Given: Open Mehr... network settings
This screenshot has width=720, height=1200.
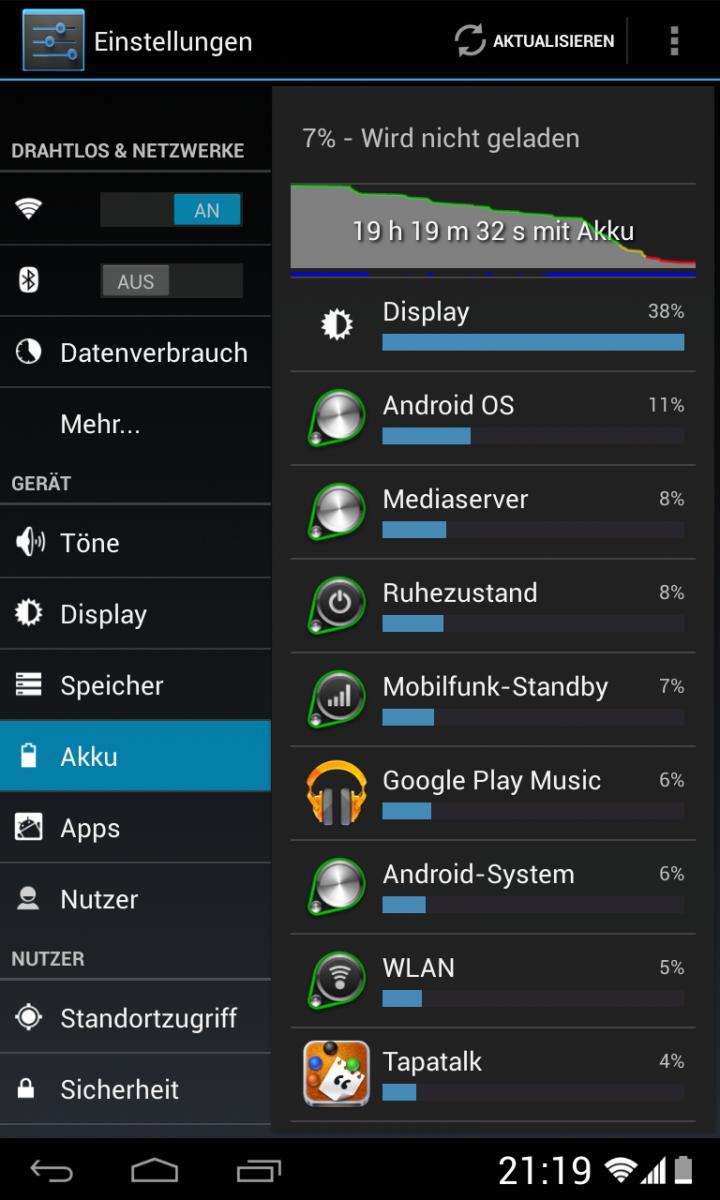Looking at the screenshot, I should (x=135, y=424).
